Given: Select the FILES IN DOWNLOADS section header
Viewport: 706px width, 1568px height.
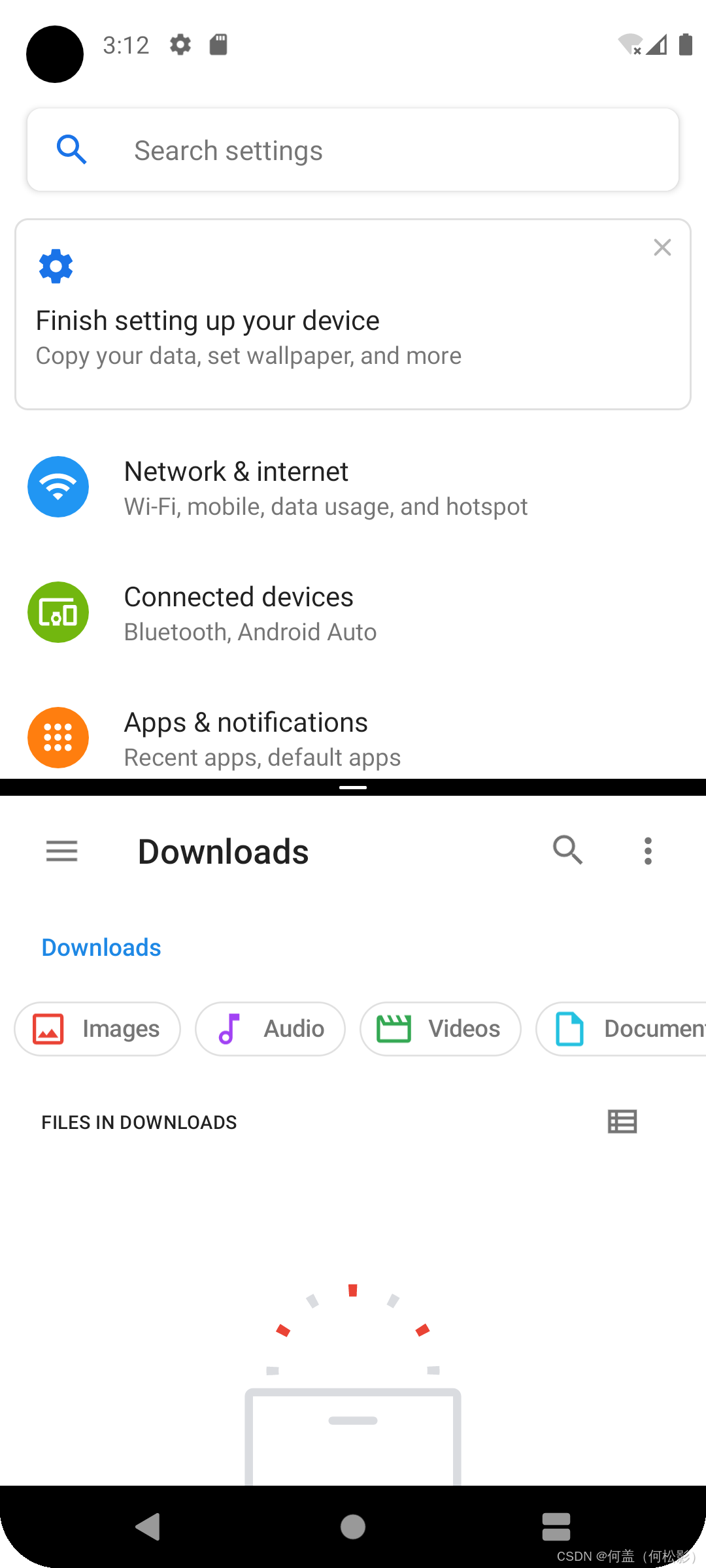Looking at the screenshot, I should (x=139, y=1121).
